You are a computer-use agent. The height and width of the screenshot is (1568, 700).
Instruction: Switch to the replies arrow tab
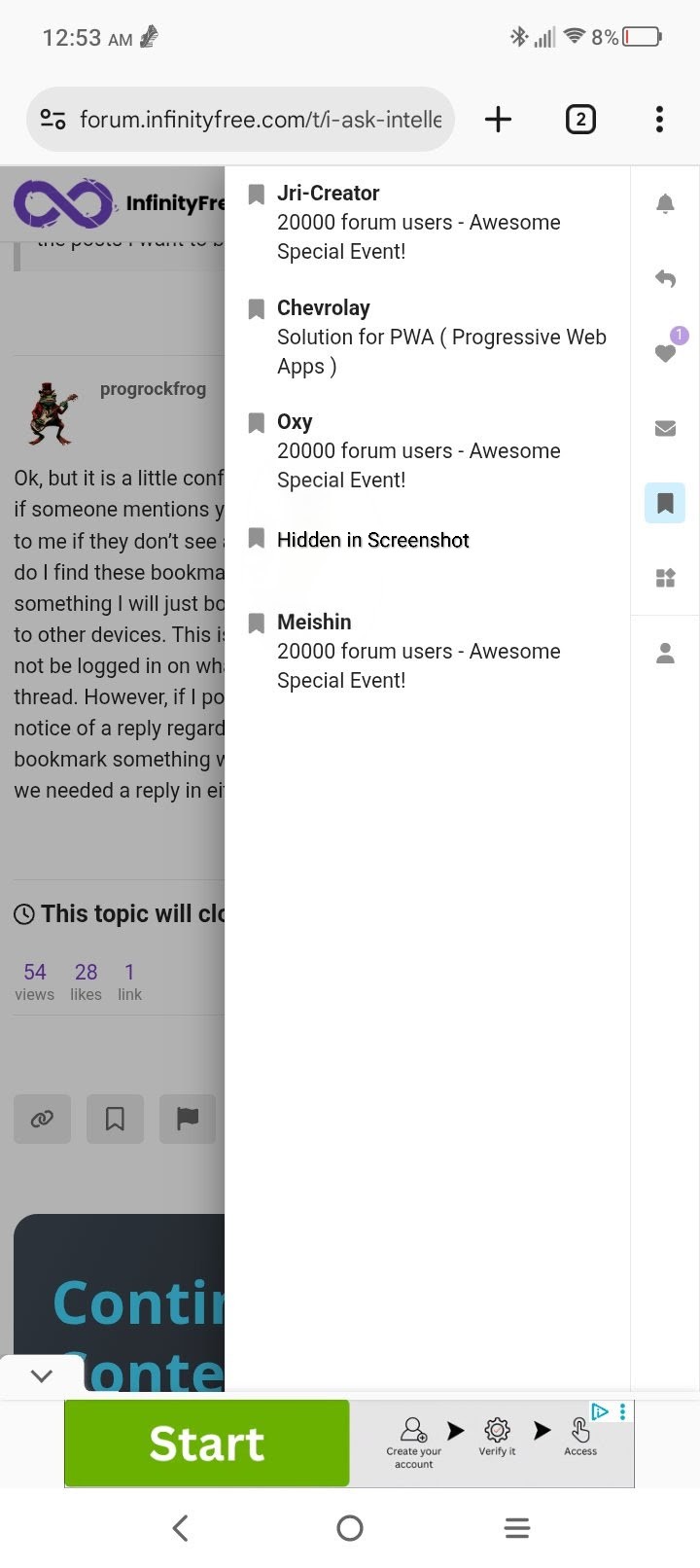[x=665, y=278]
